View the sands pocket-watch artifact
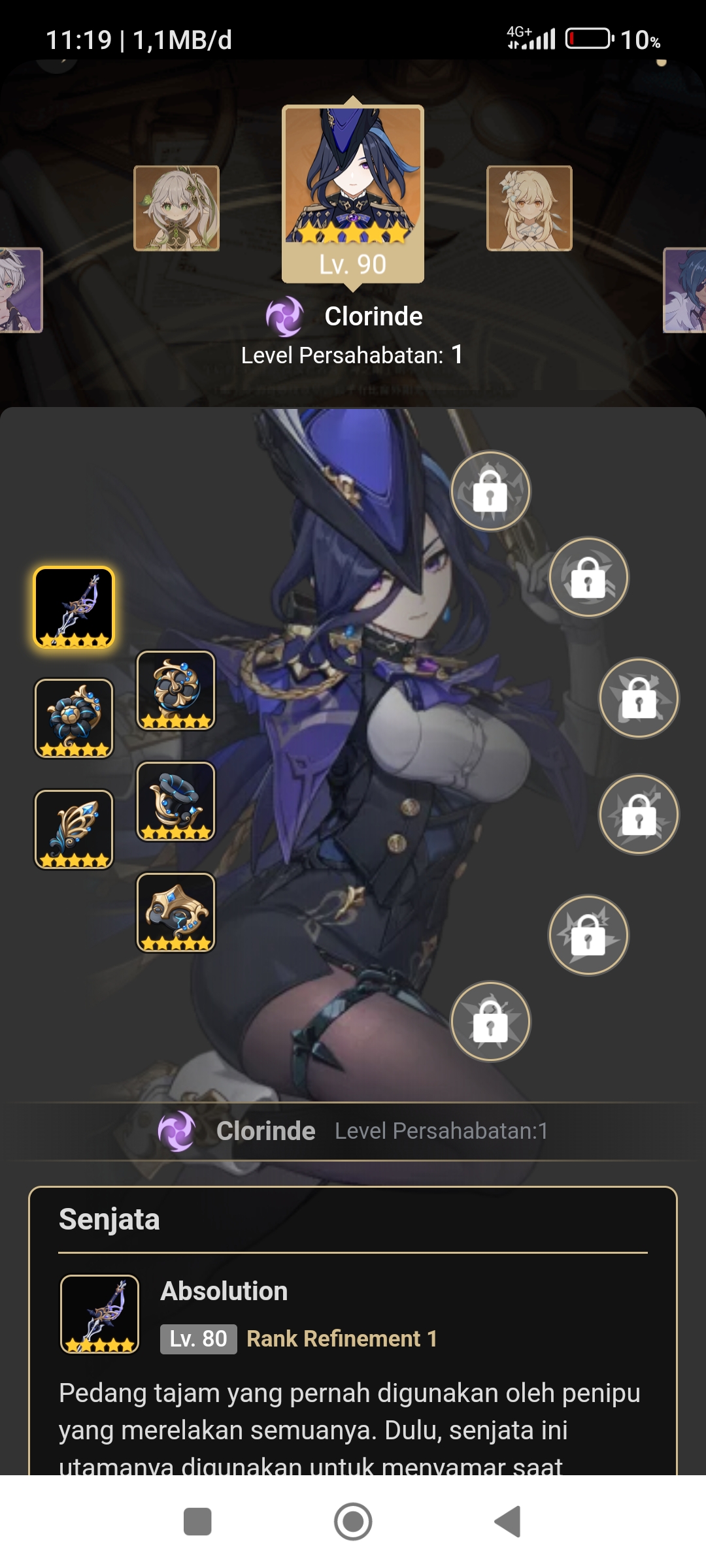This screenshot has width=706, height=1568. tap(176, 690)
